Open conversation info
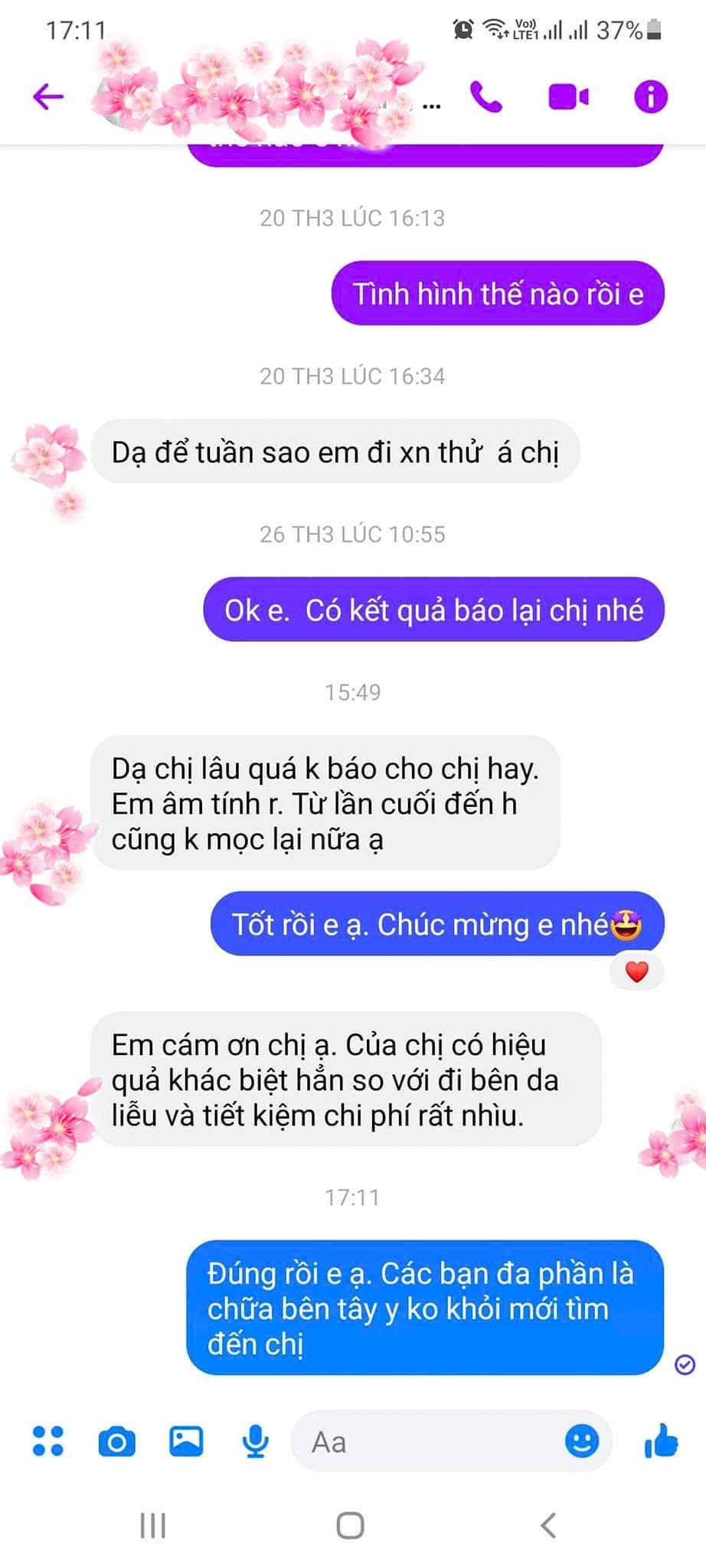This screenshot has width=706, height=1568. point(650,97)
